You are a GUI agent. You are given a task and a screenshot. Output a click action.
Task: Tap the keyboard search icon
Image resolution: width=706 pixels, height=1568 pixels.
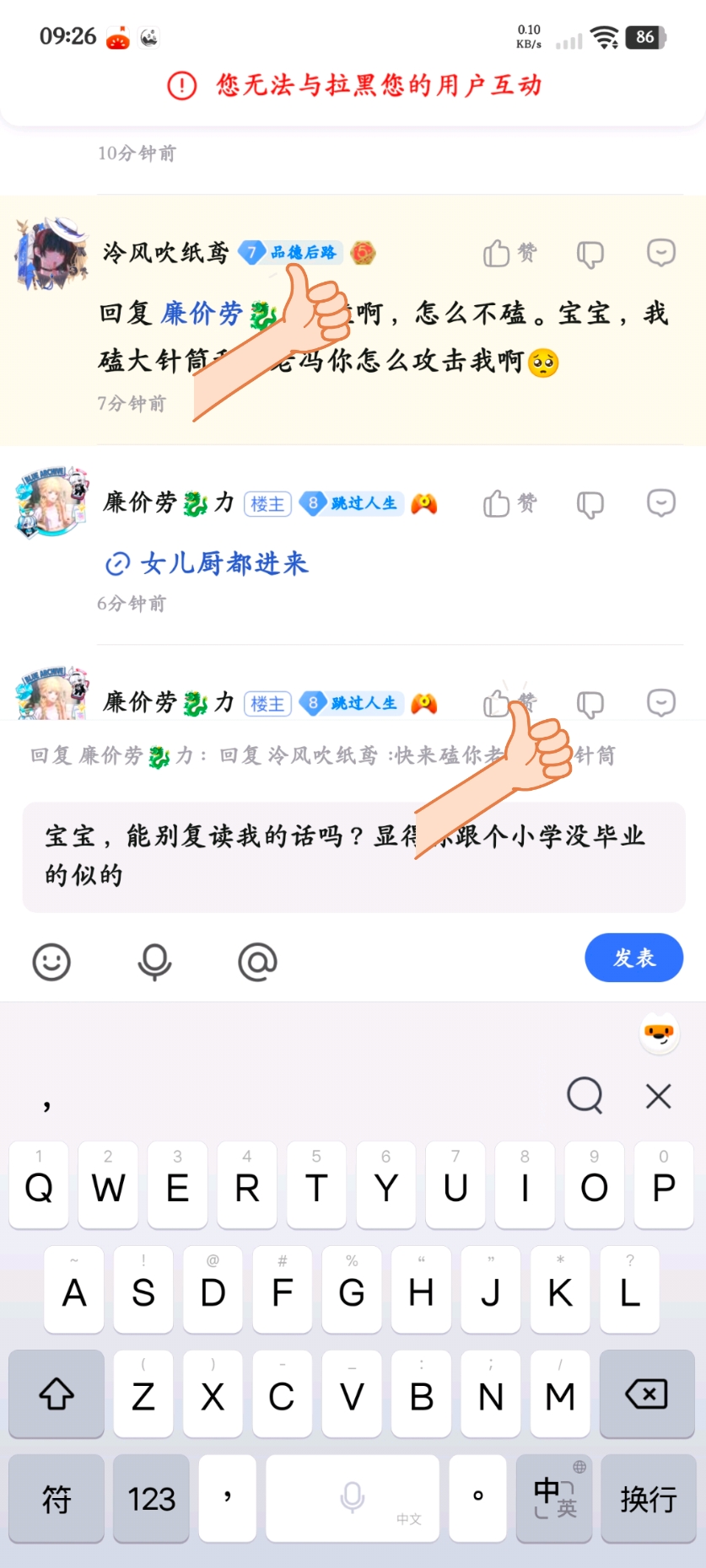coord(585,1095)
